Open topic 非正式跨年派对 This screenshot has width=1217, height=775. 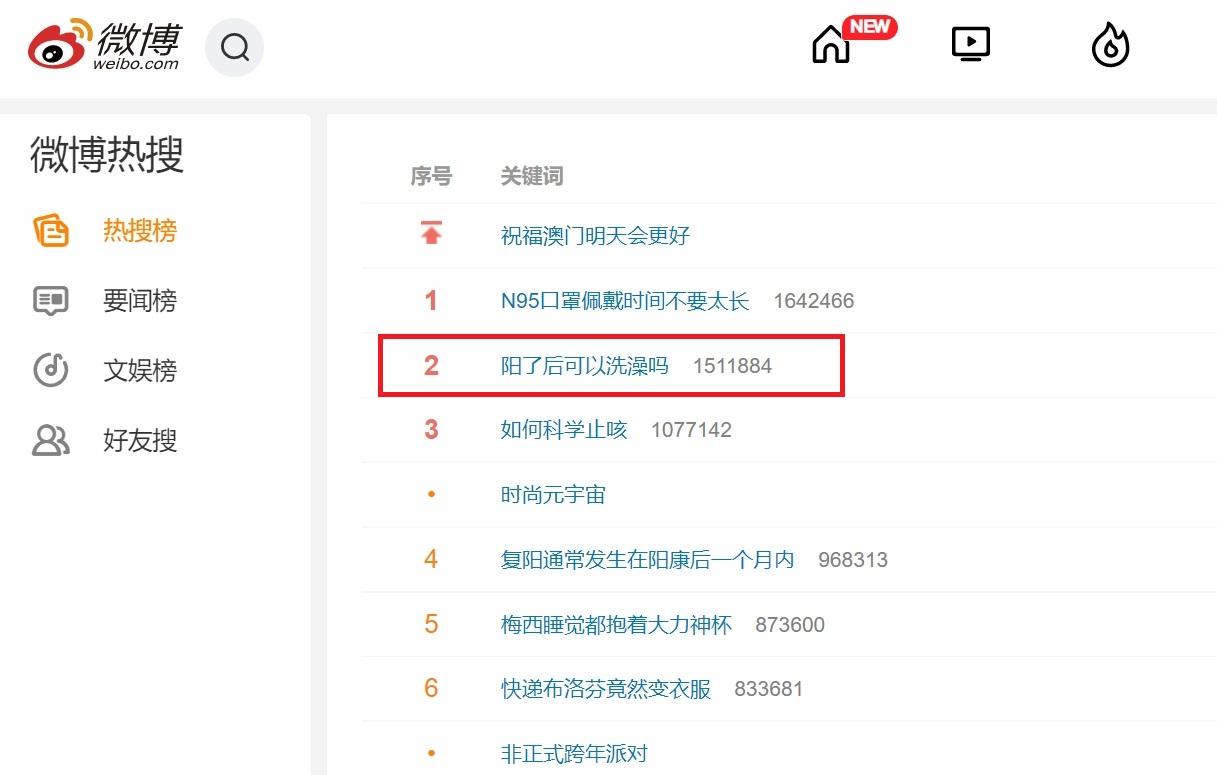[x=574, y=754]
